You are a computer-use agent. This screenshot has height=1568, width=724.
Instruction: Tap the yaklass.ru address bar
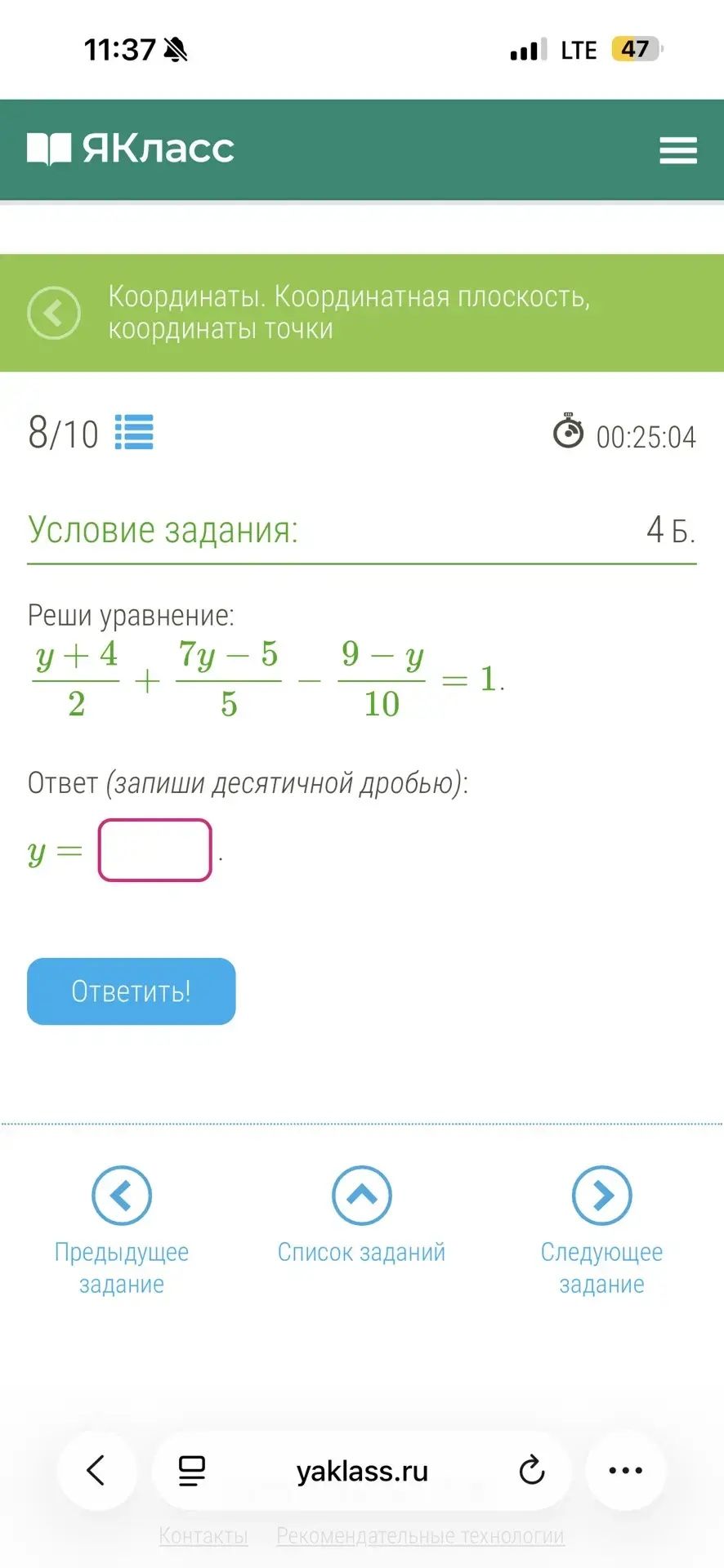362,1470
